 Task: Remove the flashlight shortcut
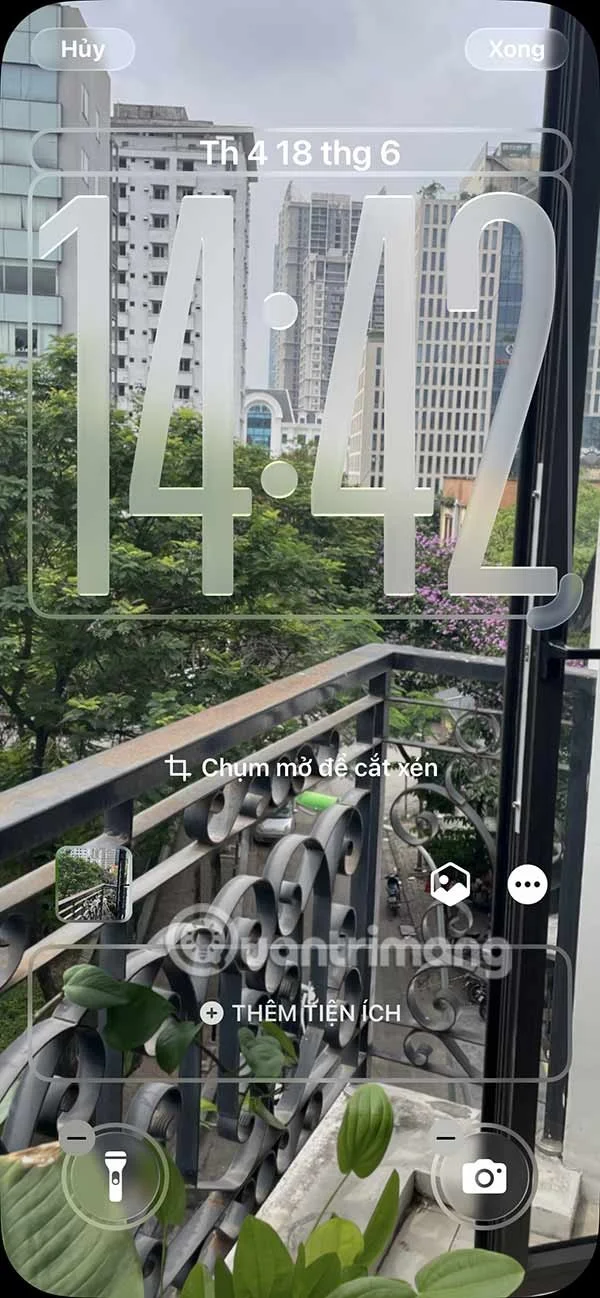tap(78, 1137)
